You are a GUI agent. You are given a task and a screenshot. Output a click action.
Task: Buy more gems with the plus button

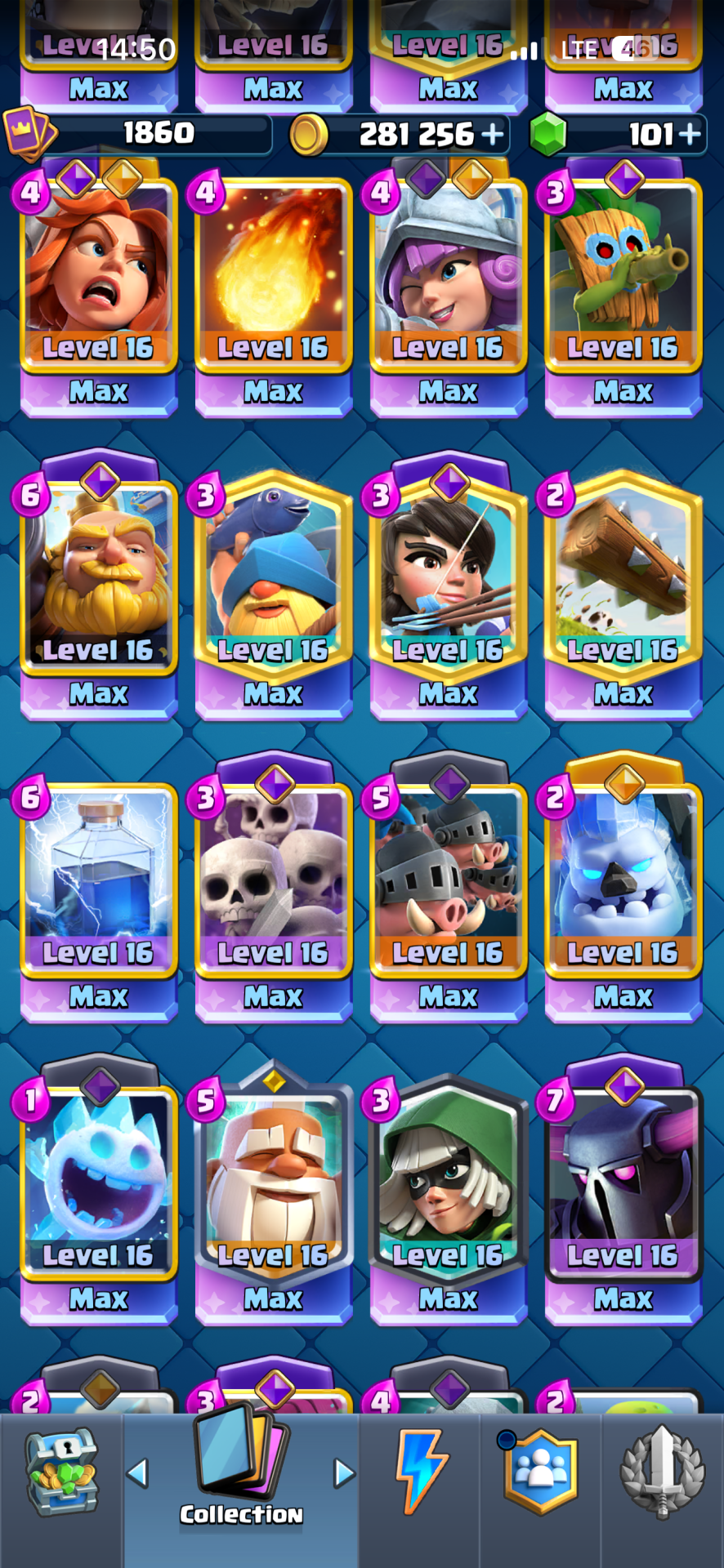(x=690, y=134)
